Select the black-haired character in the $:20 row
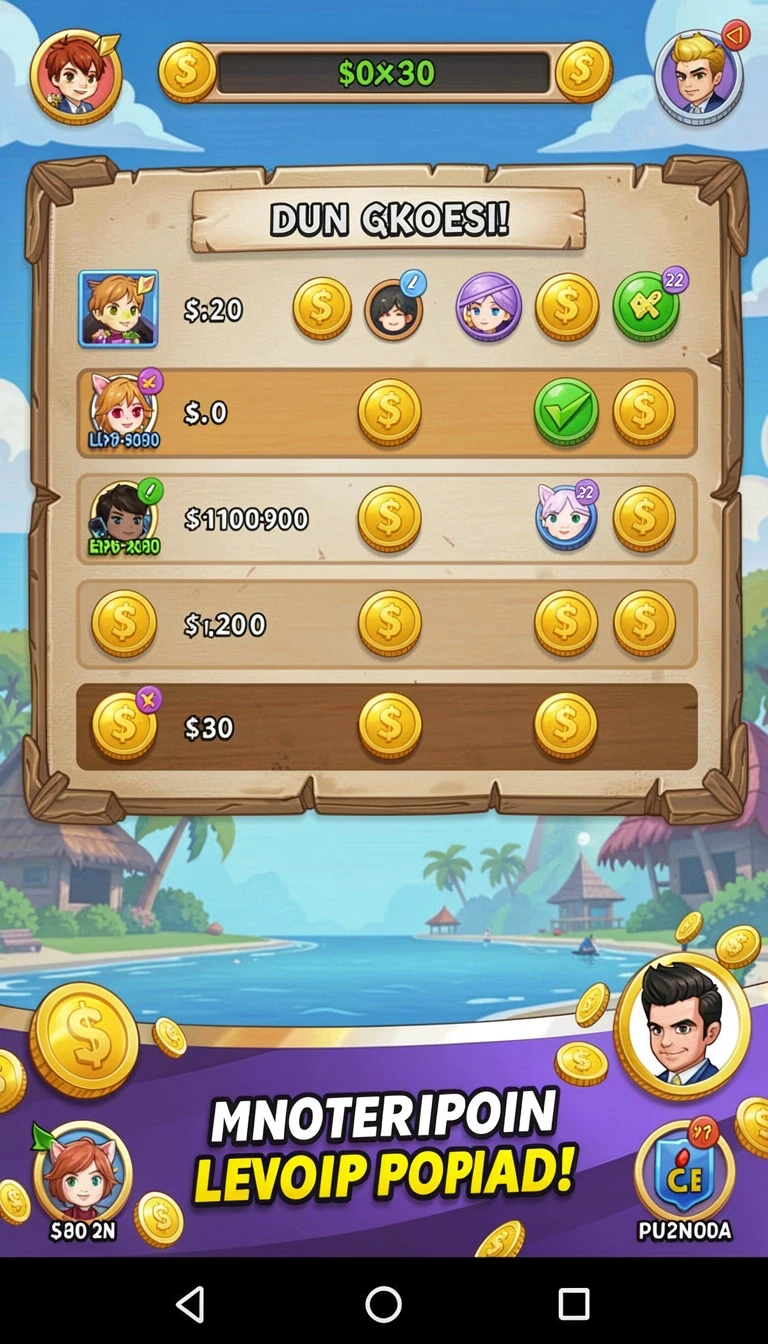 [394, 309]
